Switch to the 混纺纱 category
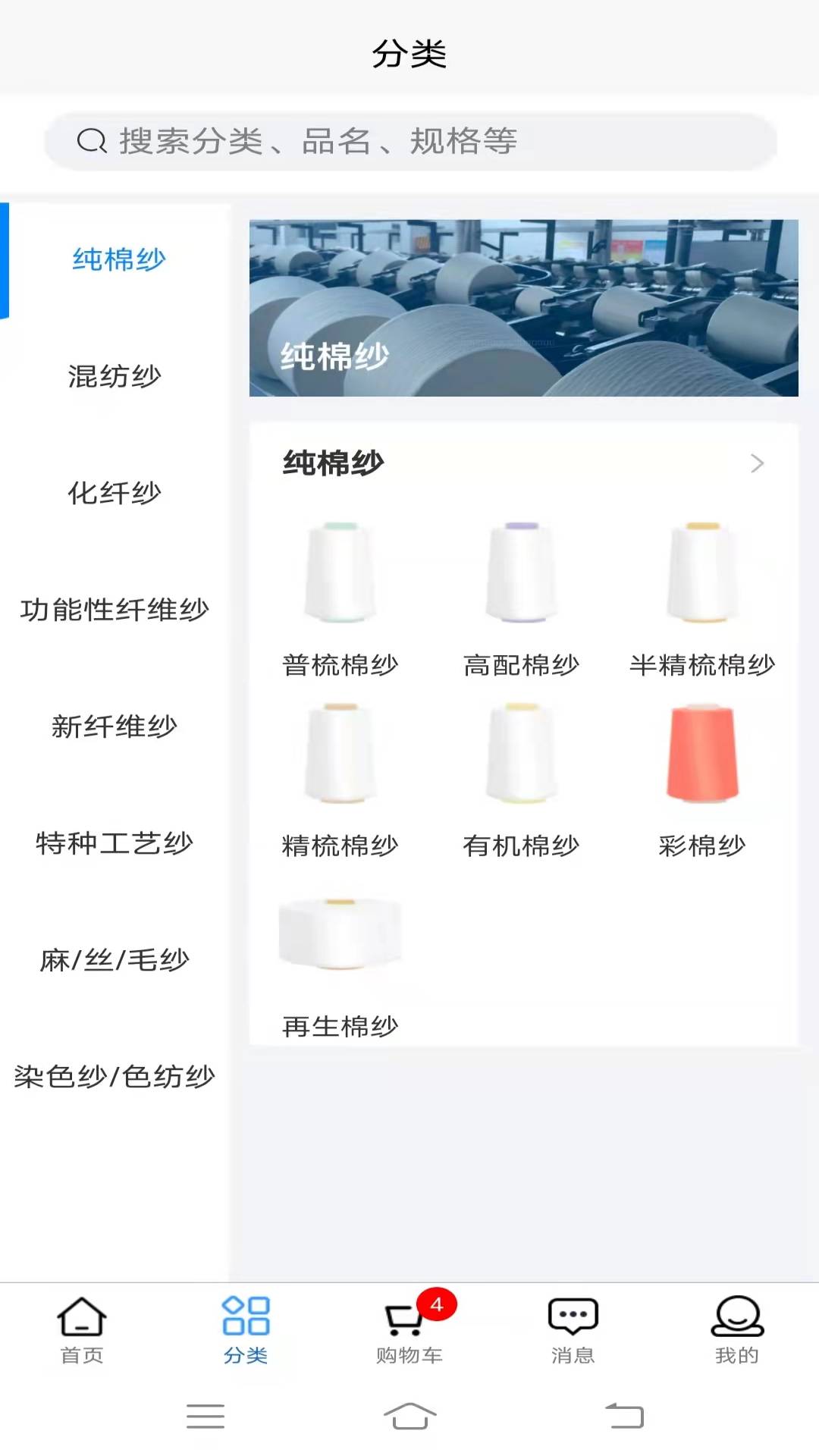The image size is (819, 1456). [x=115, y=375]
